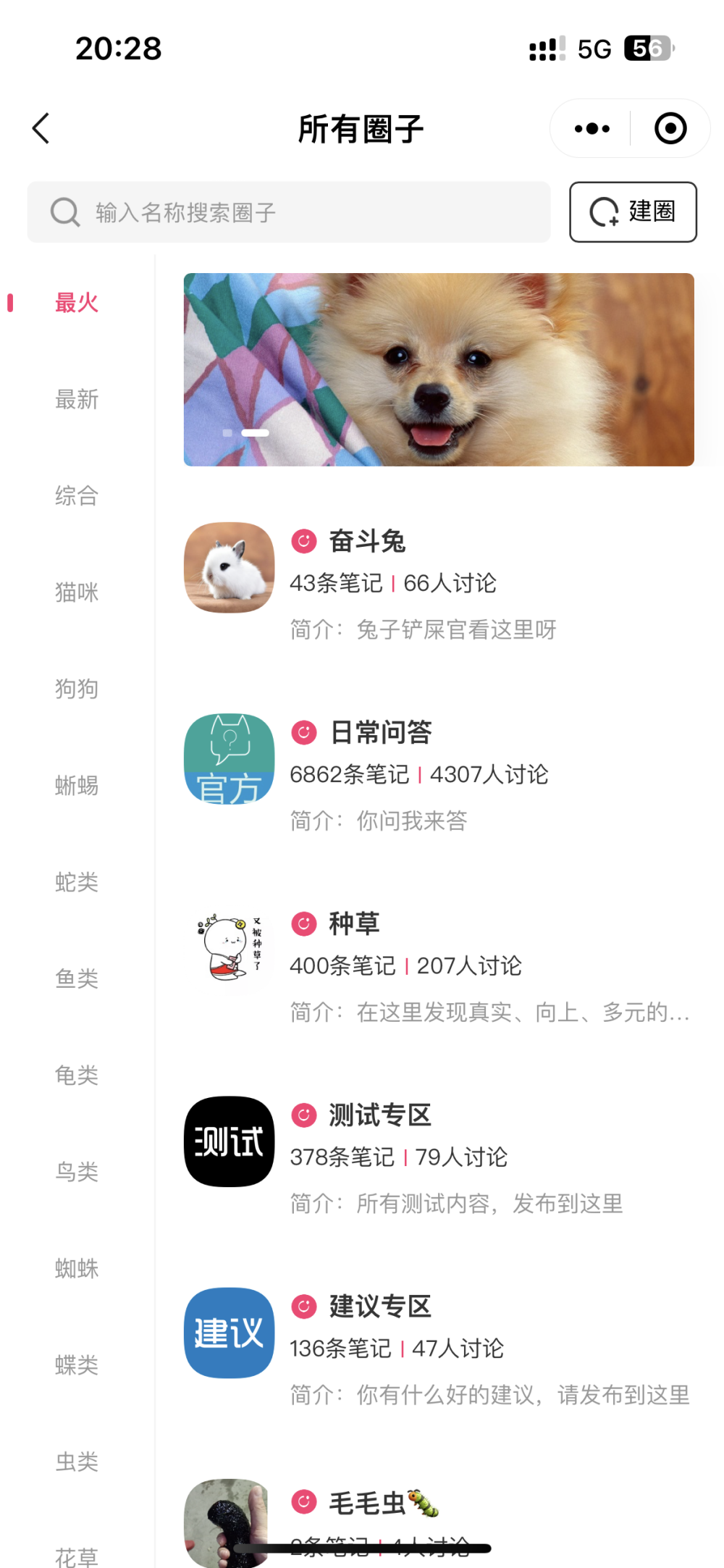The height and width of the screenshot is (1568, 724).
Task: Switch to the 最新 category
Action: [x=77, y=399]
